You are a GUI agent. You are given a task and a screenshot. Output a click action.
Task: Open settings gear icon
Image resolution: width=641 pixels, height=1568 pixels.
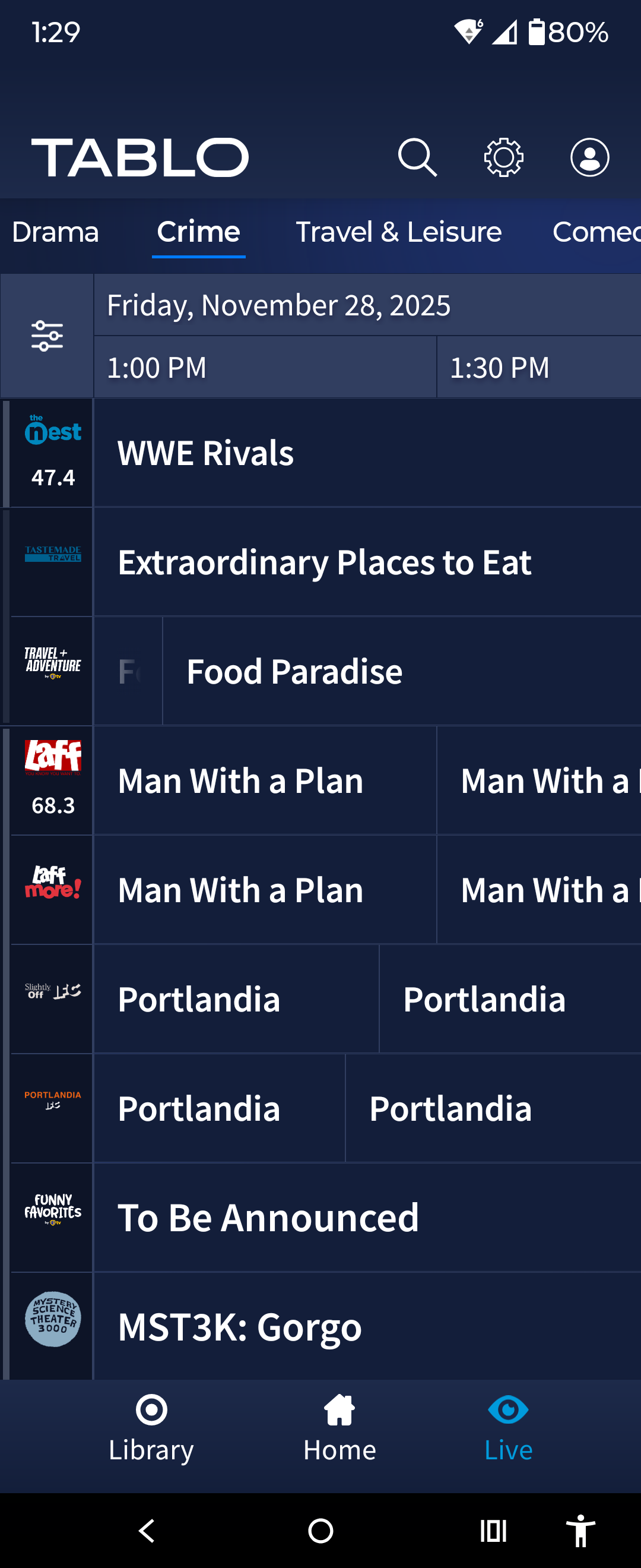point(503,157)
